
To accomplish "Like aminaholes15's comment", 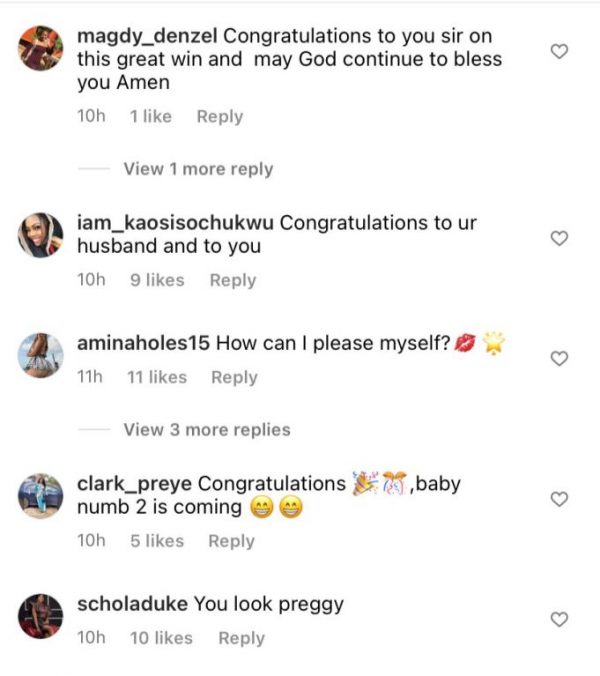I will [x=560, y=358].
